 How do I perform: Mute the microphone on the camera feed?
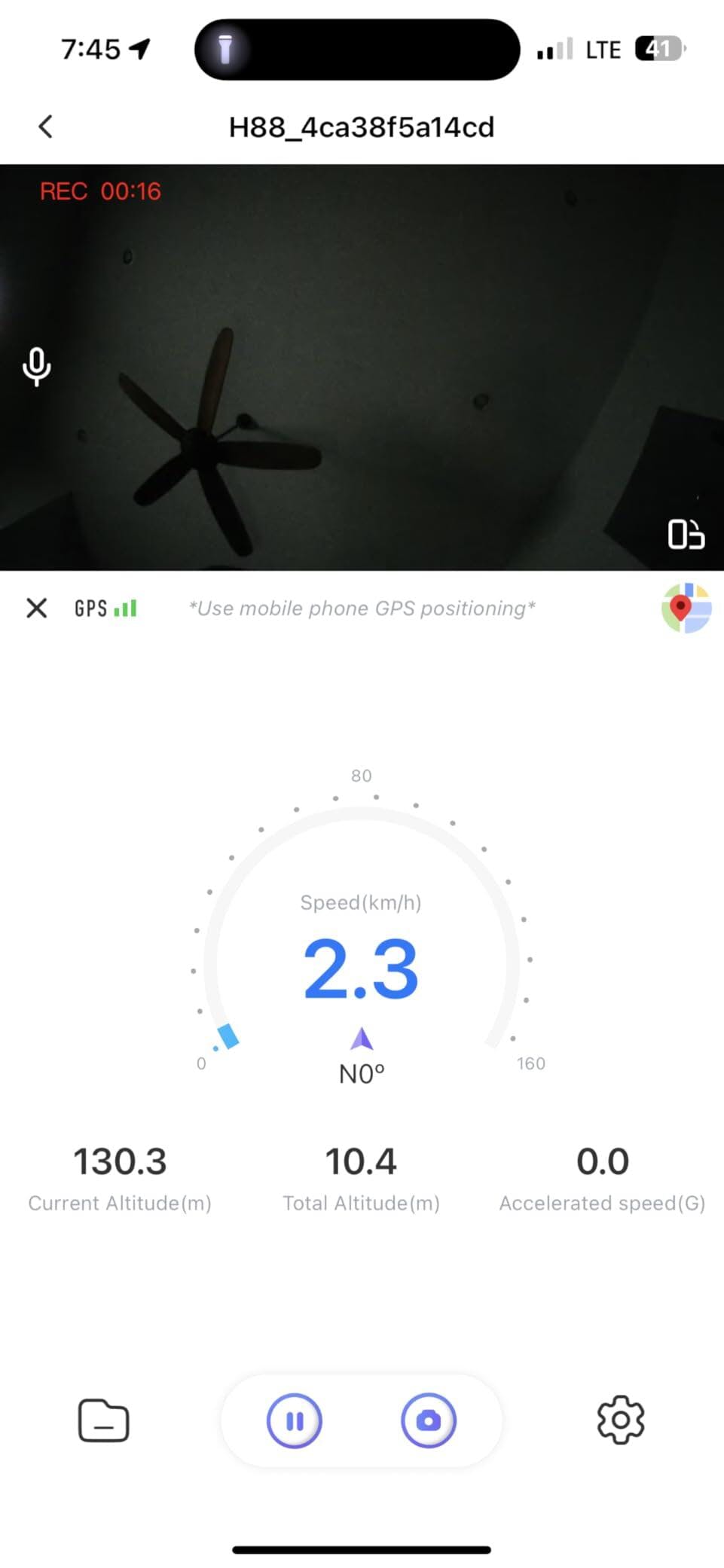point(36,367)
